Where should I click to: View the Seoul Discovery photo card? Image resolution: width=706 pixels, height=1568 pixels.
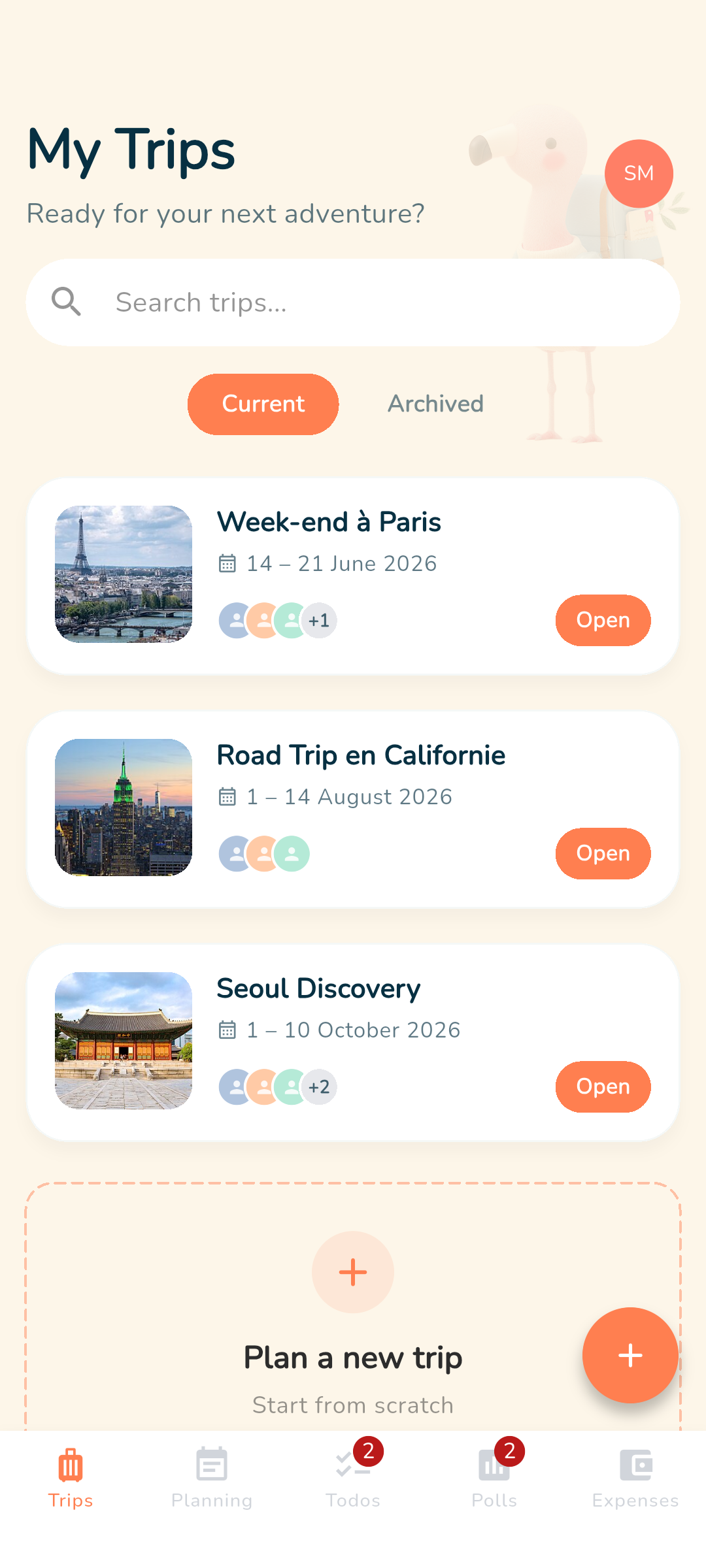tap(124, 1041)
